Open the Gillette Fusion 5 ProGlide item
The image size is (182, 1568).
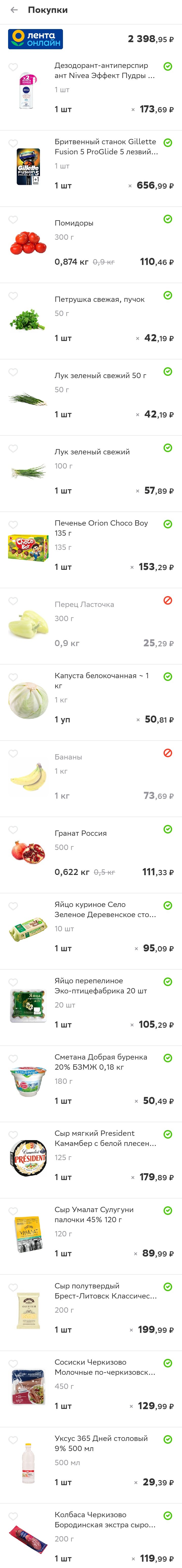point(105,147)
